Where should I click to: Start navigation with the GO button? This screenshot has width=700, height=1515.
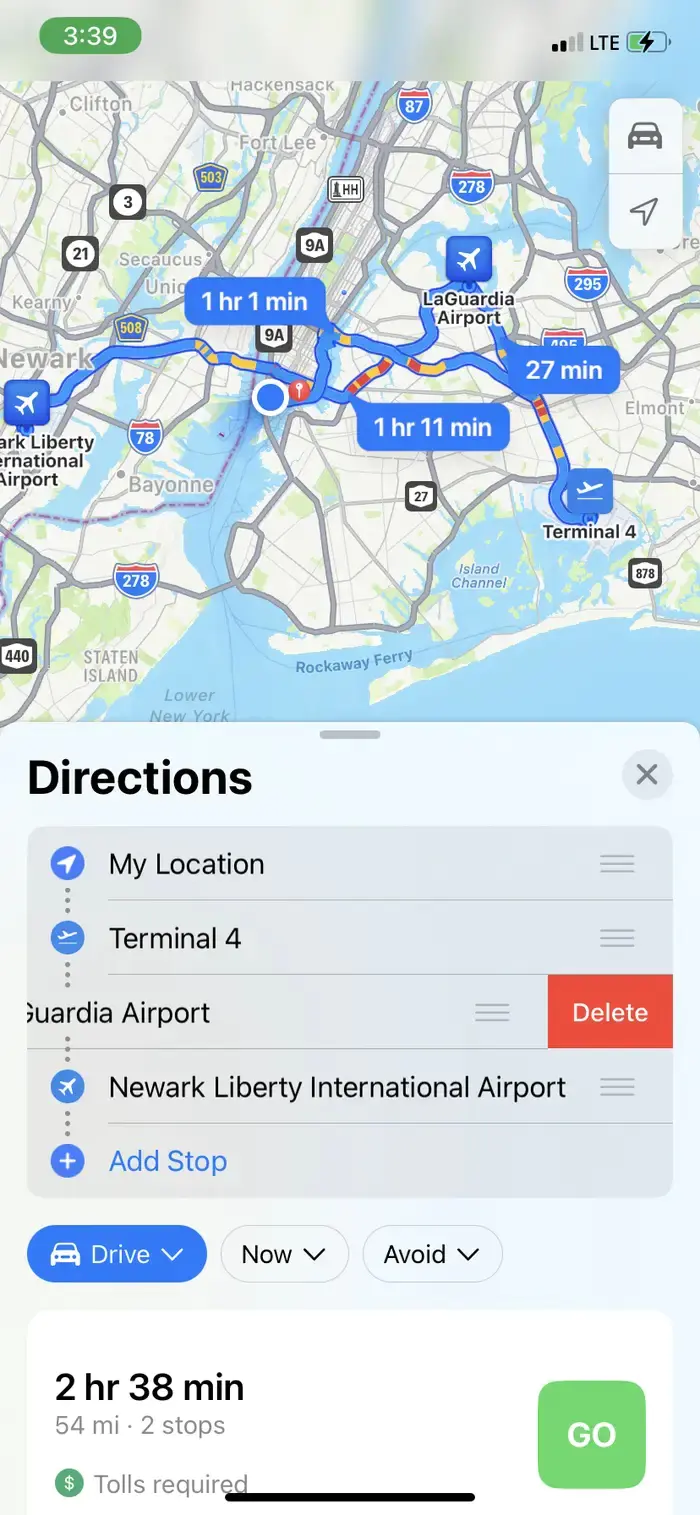[591, 1434]
